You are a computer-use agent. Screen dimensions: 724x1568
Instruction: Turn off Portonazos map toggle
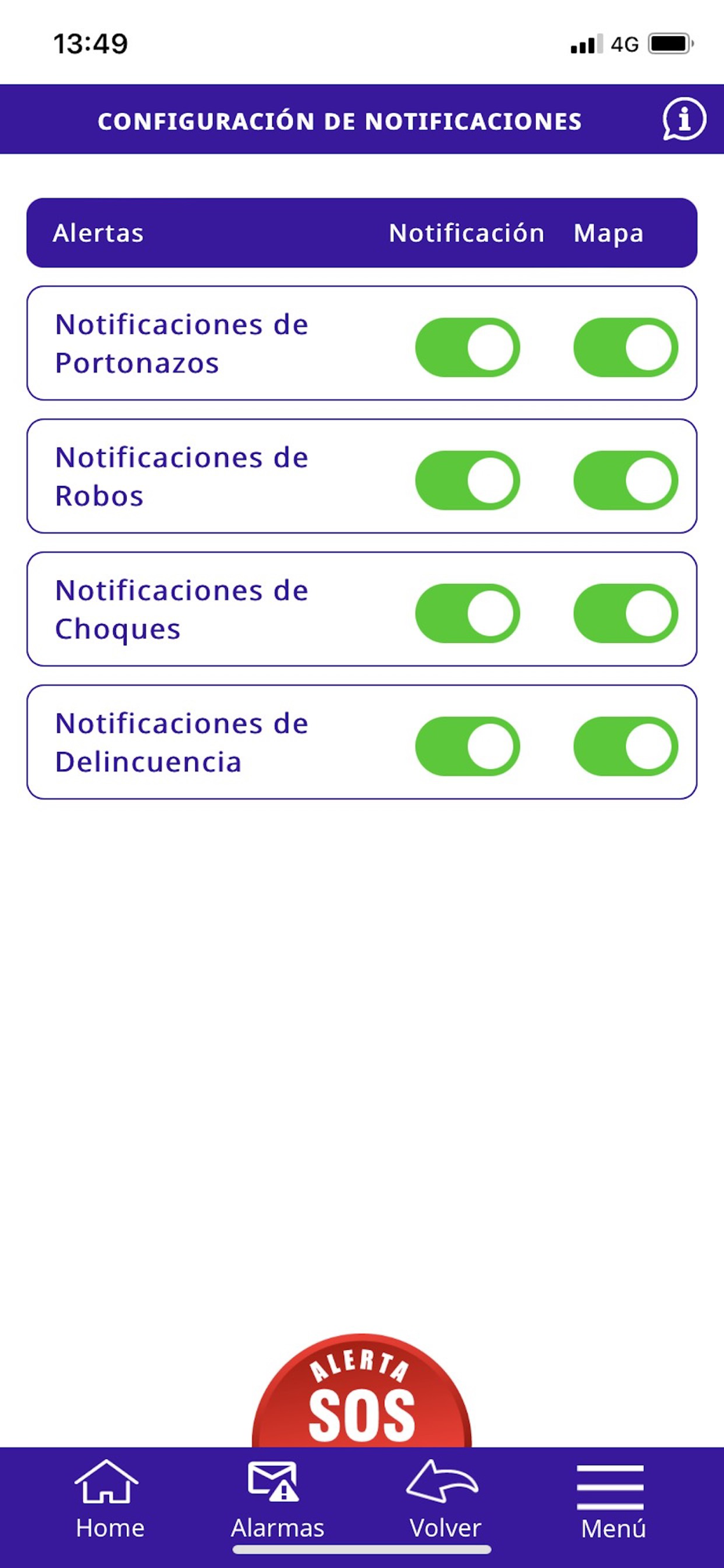pos(625,347)
